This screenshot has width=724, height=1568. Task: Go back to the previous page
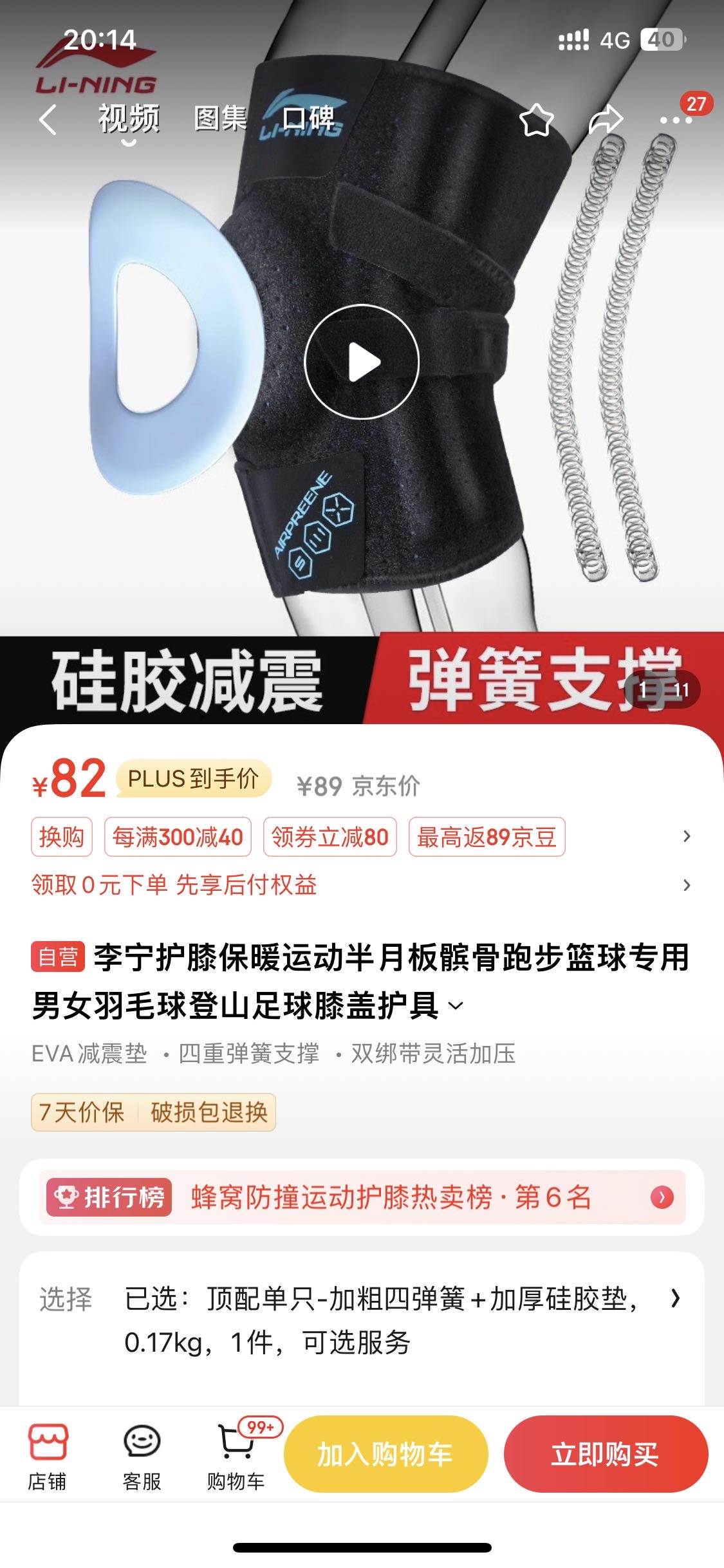click(48, 120)
